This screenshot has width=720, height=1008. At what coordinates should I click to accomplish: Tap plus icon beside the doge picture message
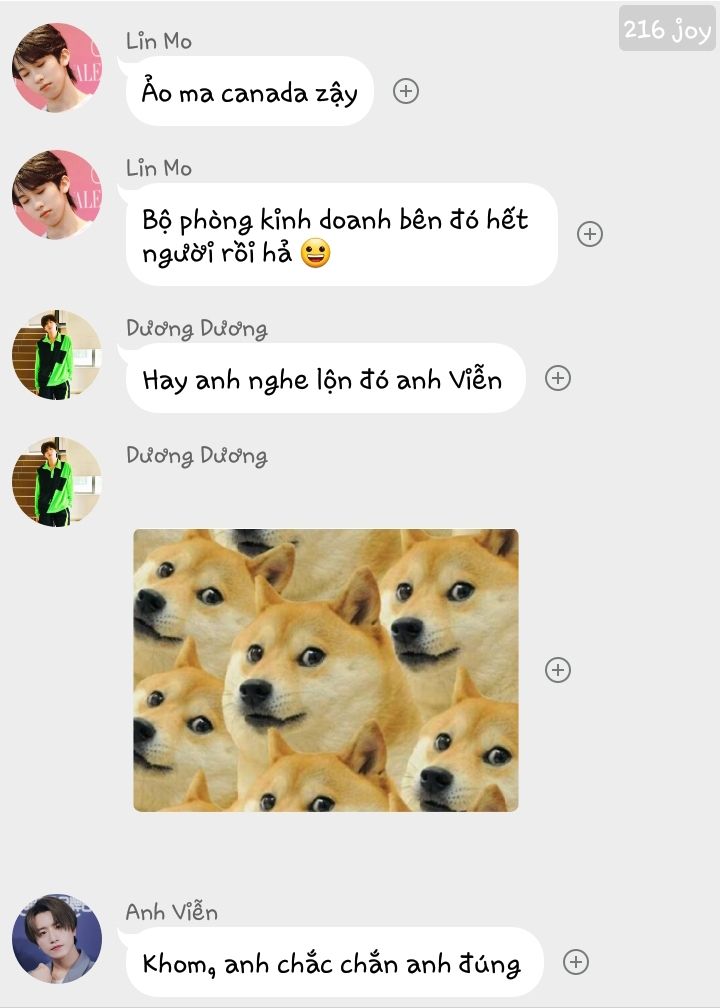click(x=557, y=670)
